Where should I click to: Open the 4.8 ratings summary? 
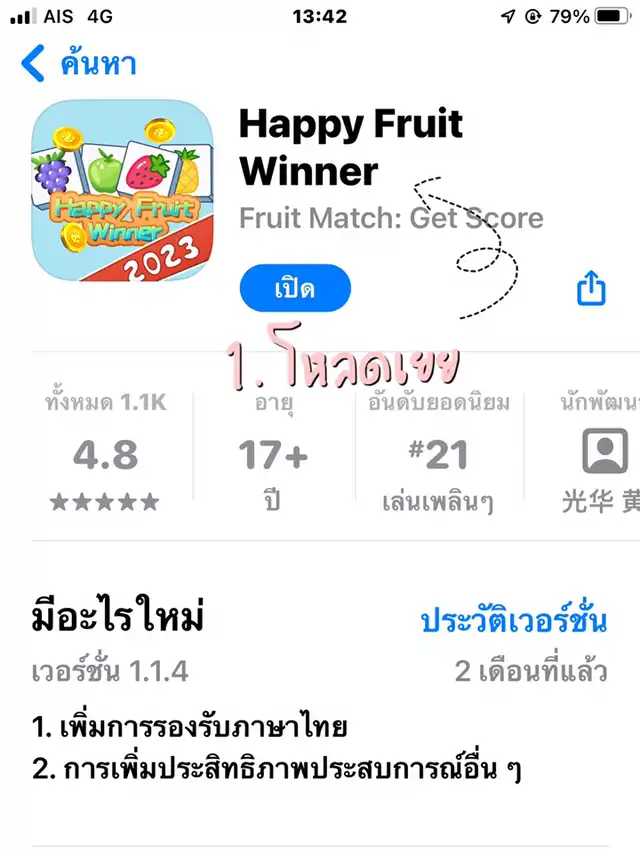click(106, 457)
